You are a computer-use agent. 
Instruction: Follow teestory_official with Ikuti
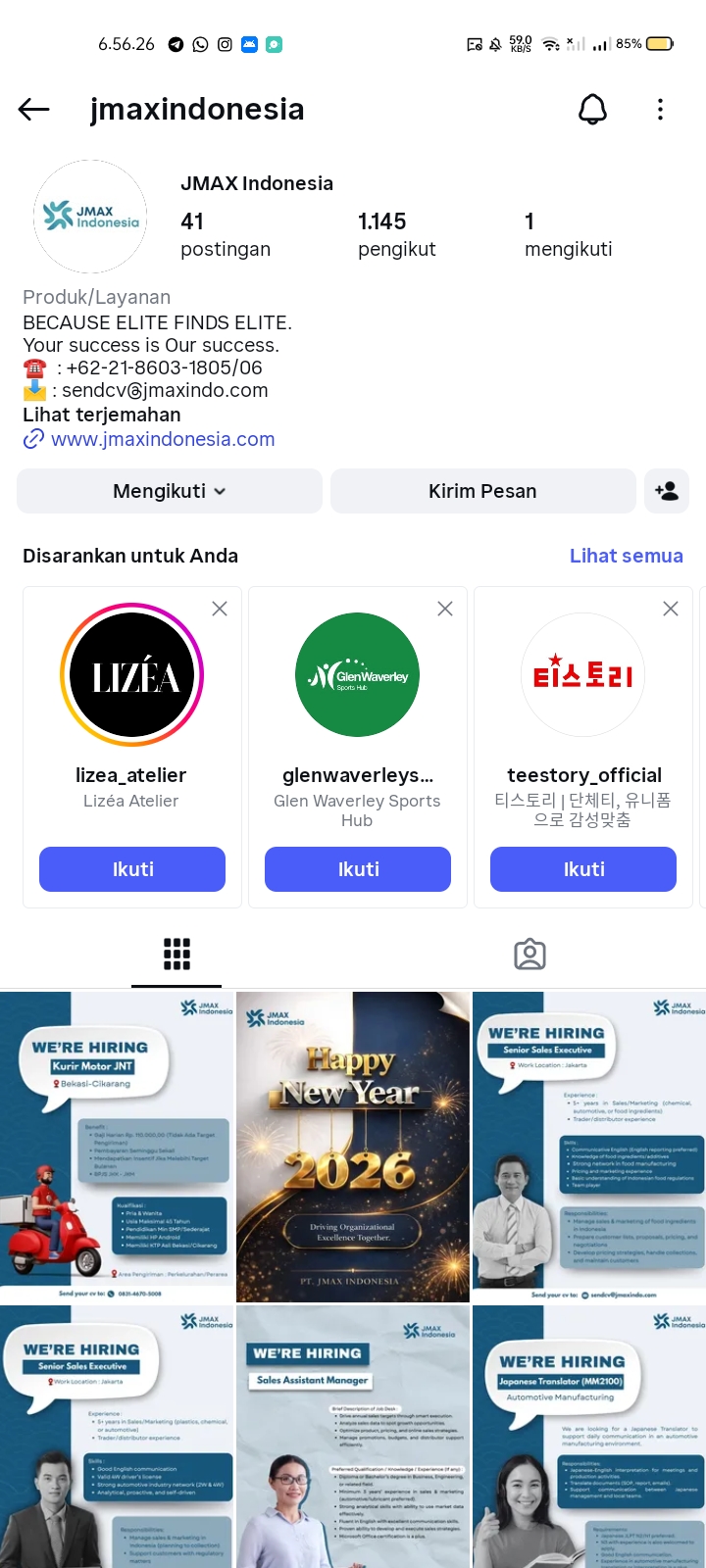click(x=583, y=869)
